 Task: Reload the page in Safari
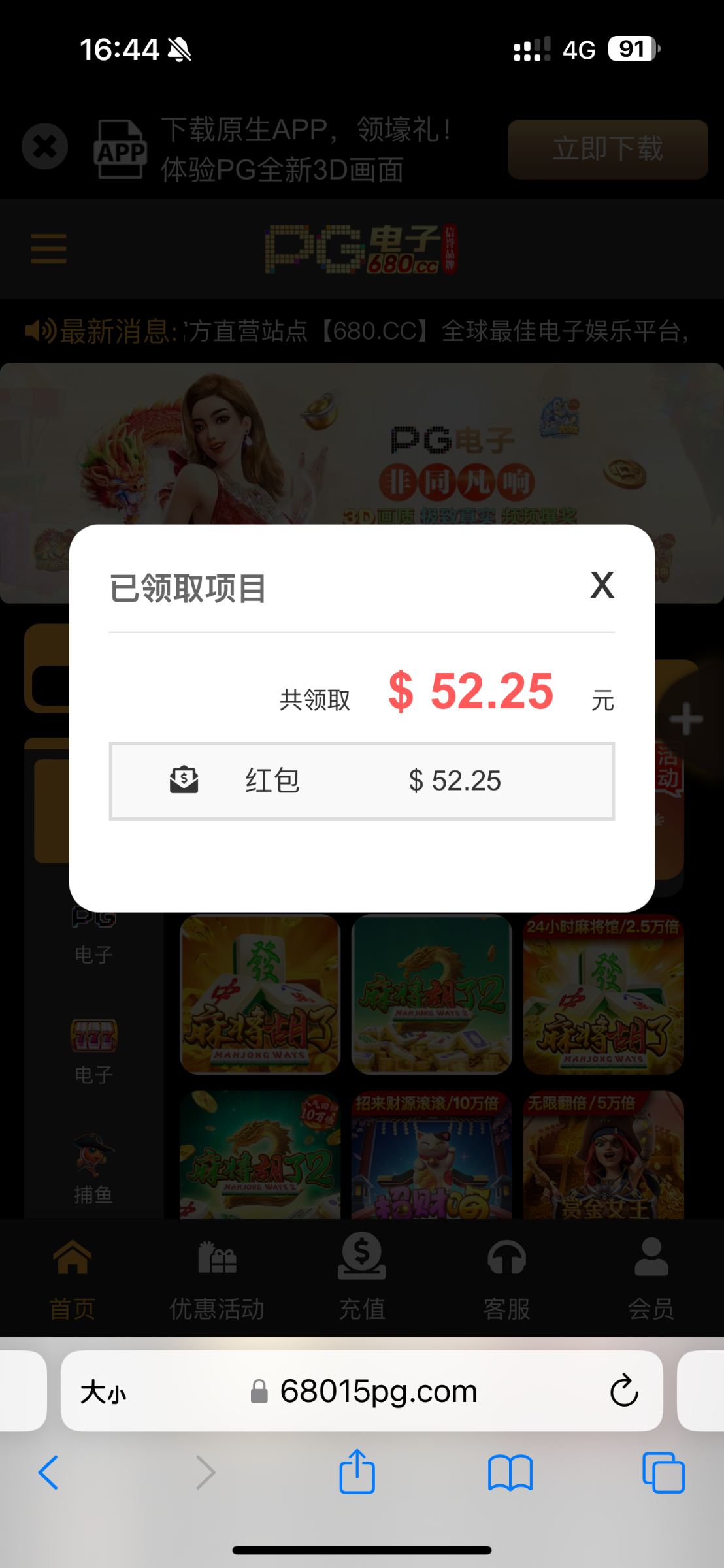623,1391
